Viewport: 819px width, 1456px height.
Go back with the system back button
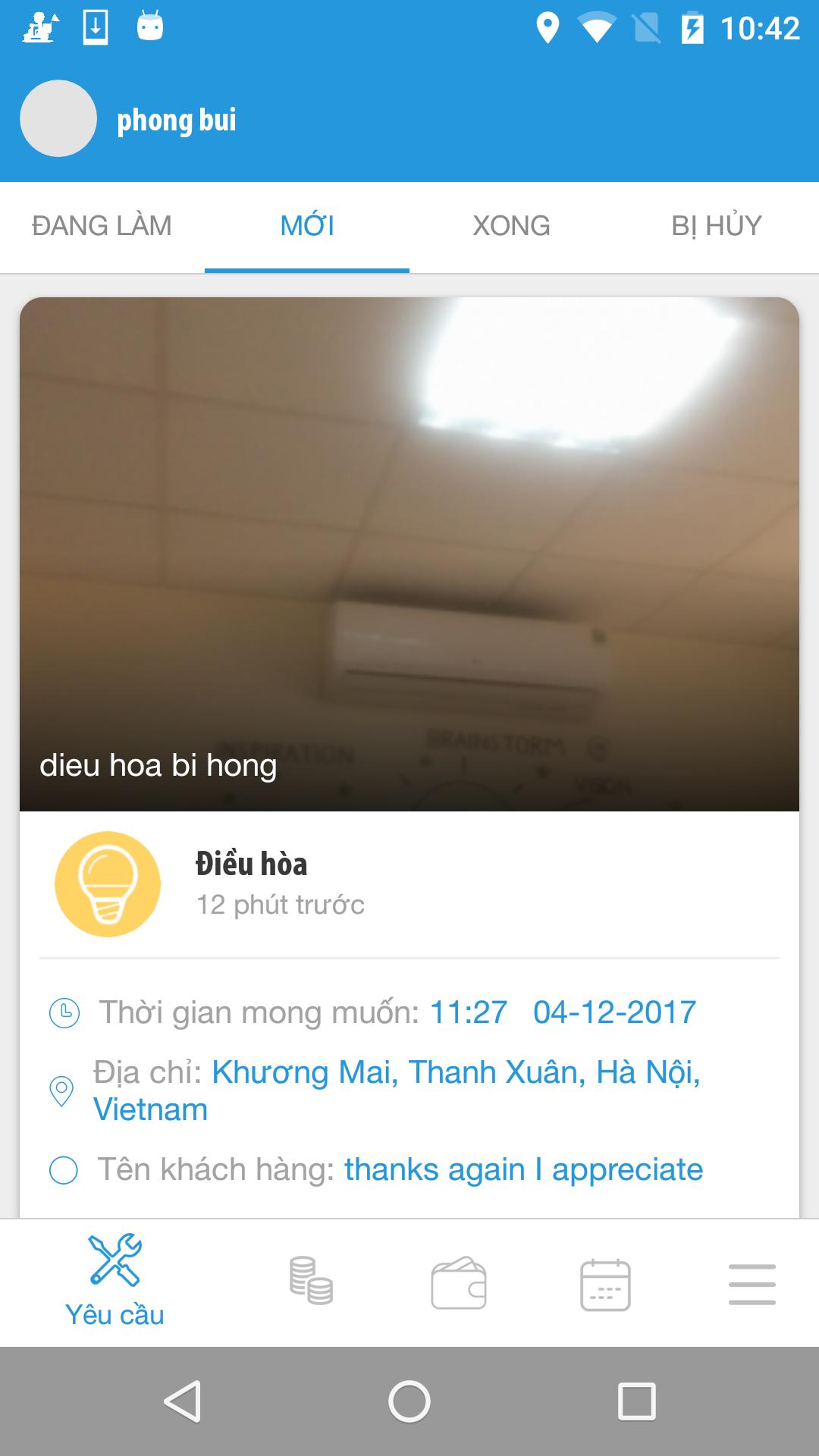coord(183,1401)
